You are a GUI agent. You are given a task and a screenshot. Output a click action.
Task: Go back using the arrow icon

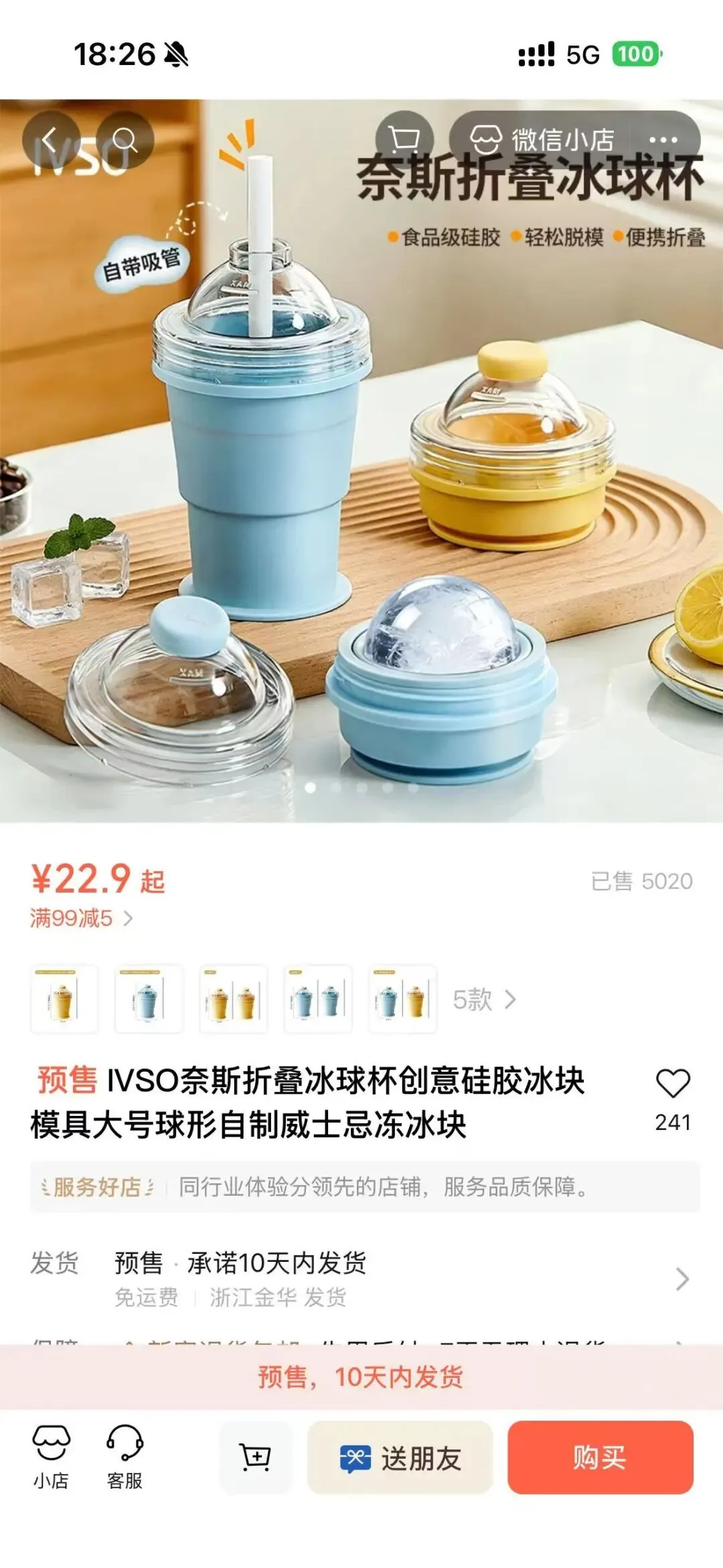click(50, 140)
